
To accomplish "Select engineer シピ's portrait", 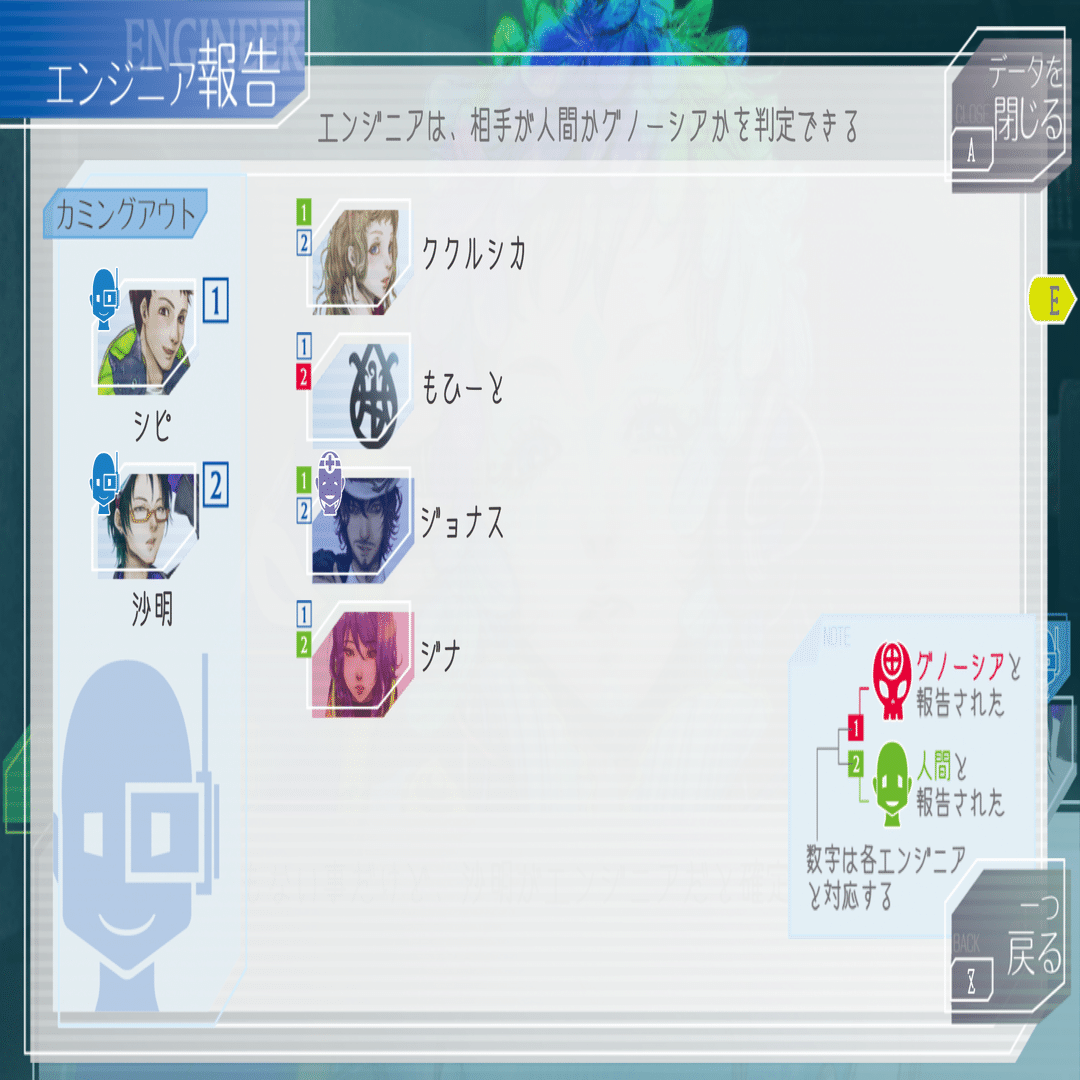I will [x=146, y=338].
